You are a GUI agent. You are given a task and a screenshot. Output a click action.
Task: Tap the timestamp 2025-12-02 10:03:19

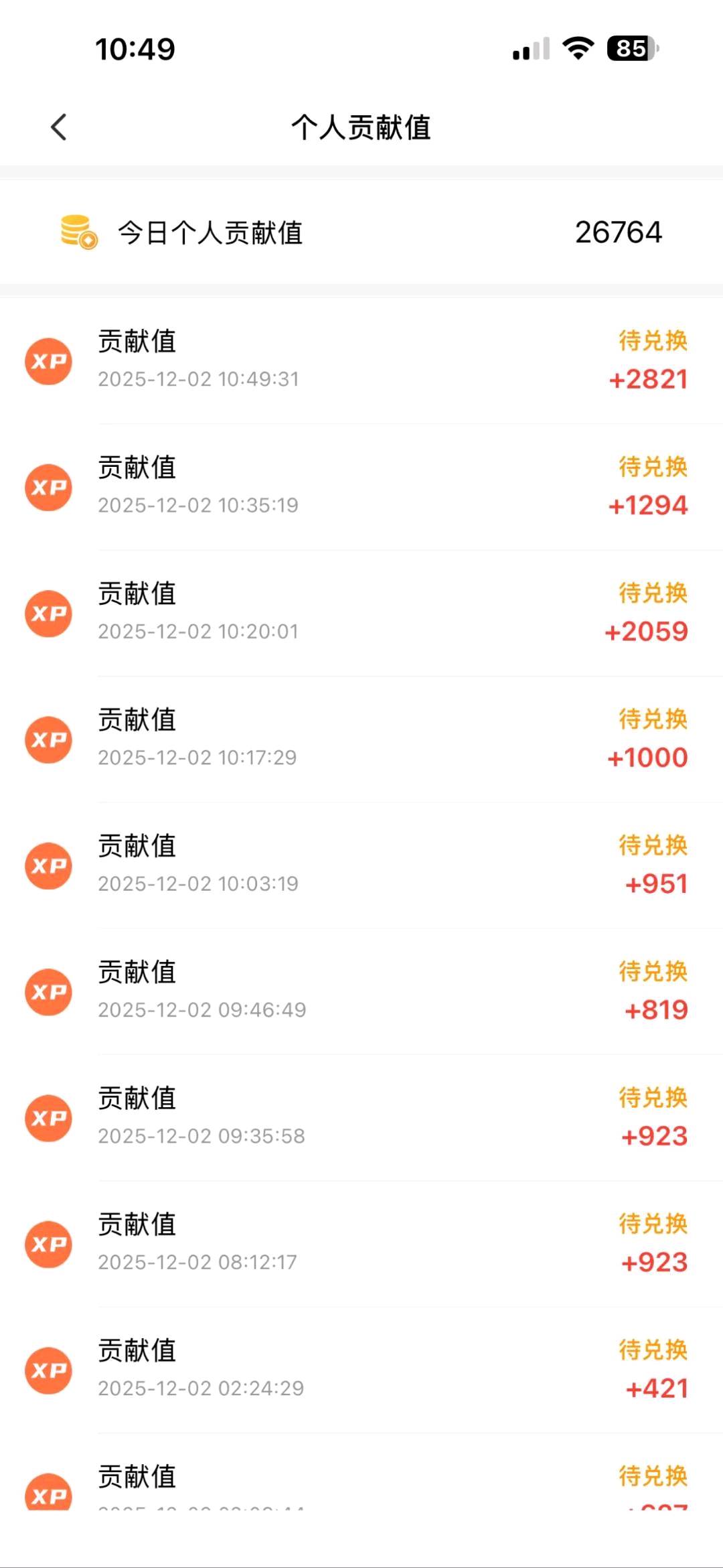coord(198,883)
